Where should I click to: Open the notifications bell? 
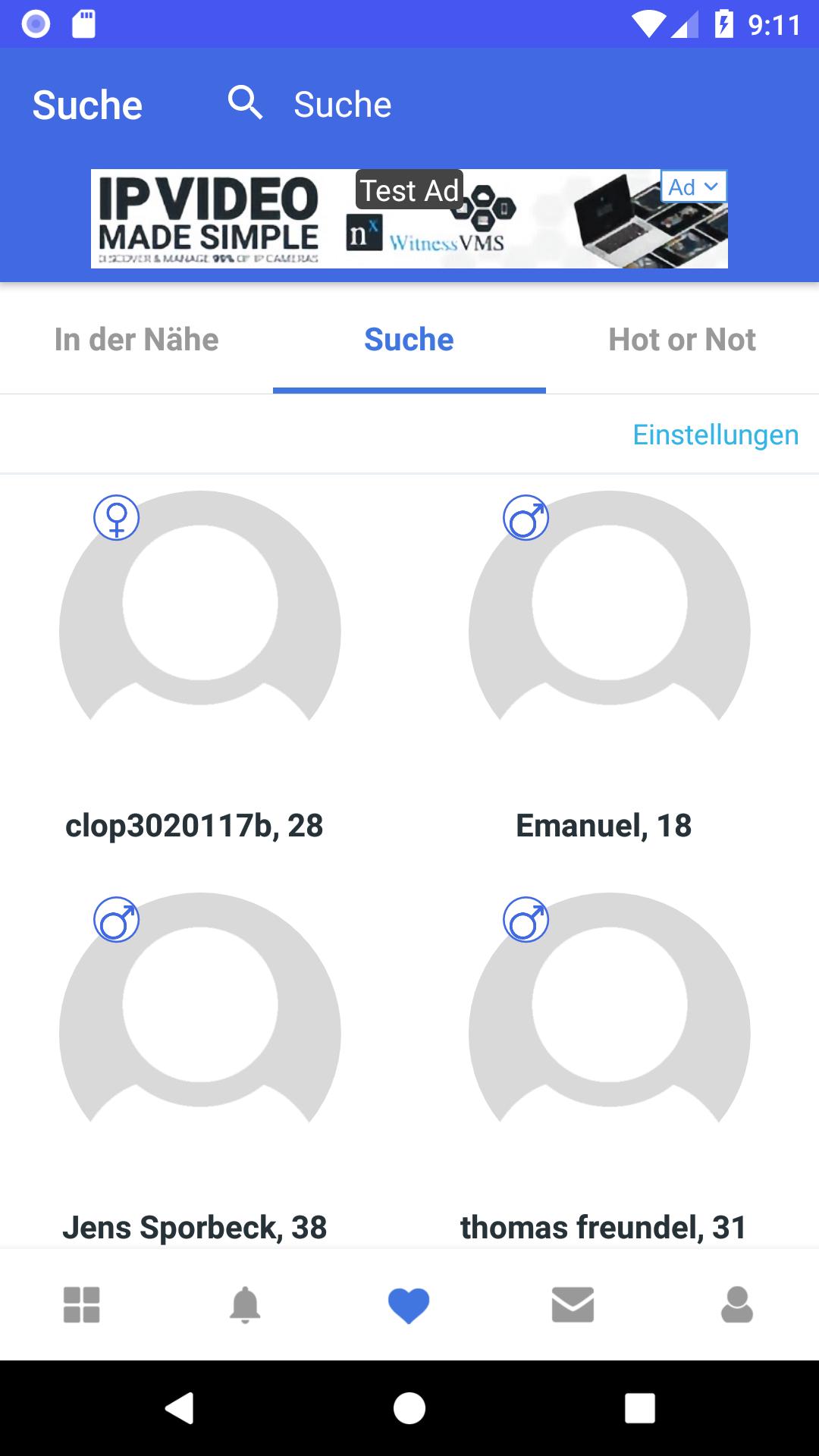[245, 1305]
